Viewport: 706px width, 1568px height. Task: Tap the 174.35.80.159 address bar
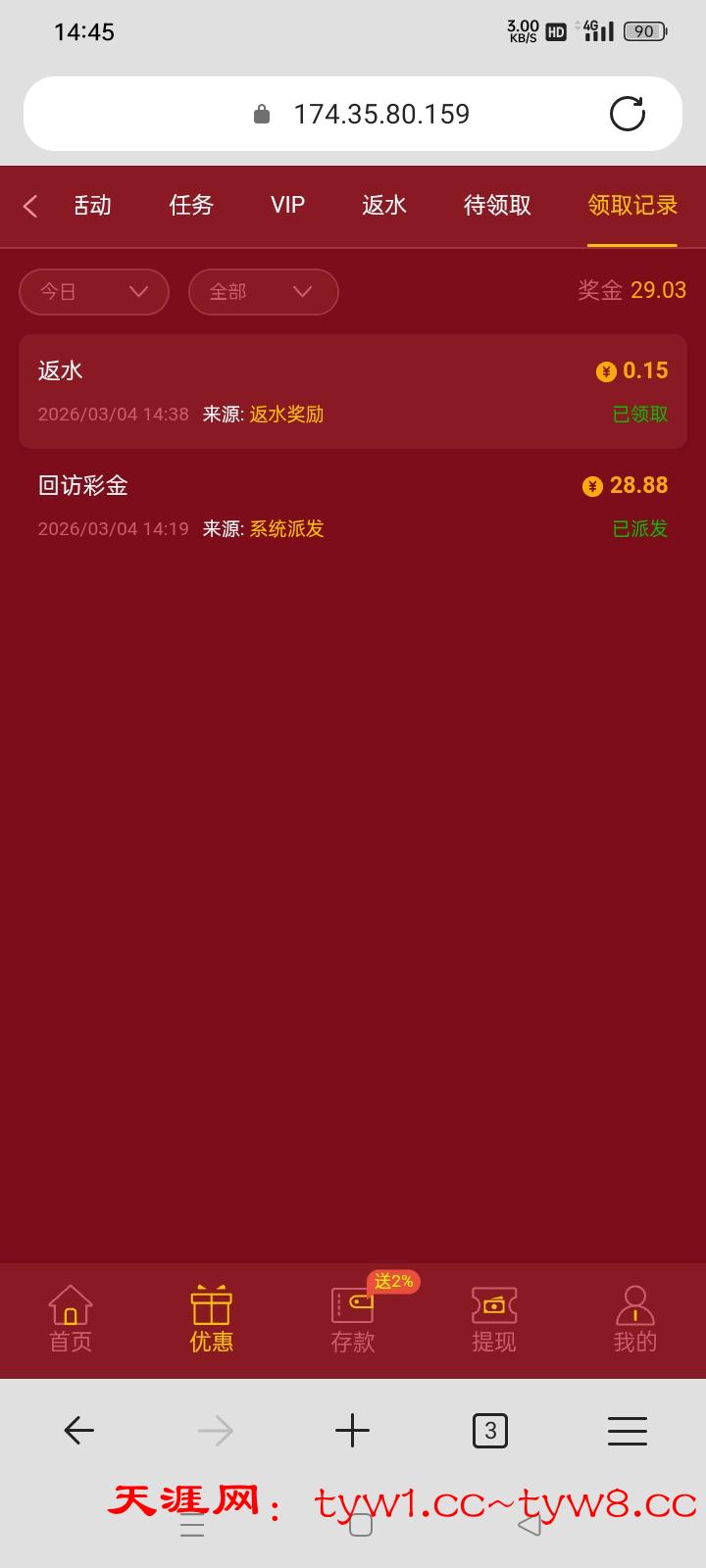pyautogui.click(x=380, y=114)
